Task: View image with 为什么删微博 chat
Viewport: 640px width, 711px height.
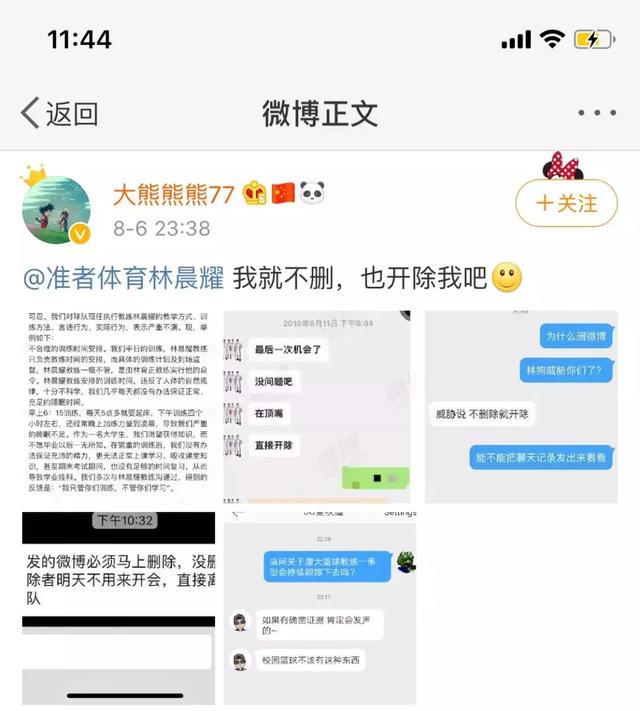Action: 520,406
